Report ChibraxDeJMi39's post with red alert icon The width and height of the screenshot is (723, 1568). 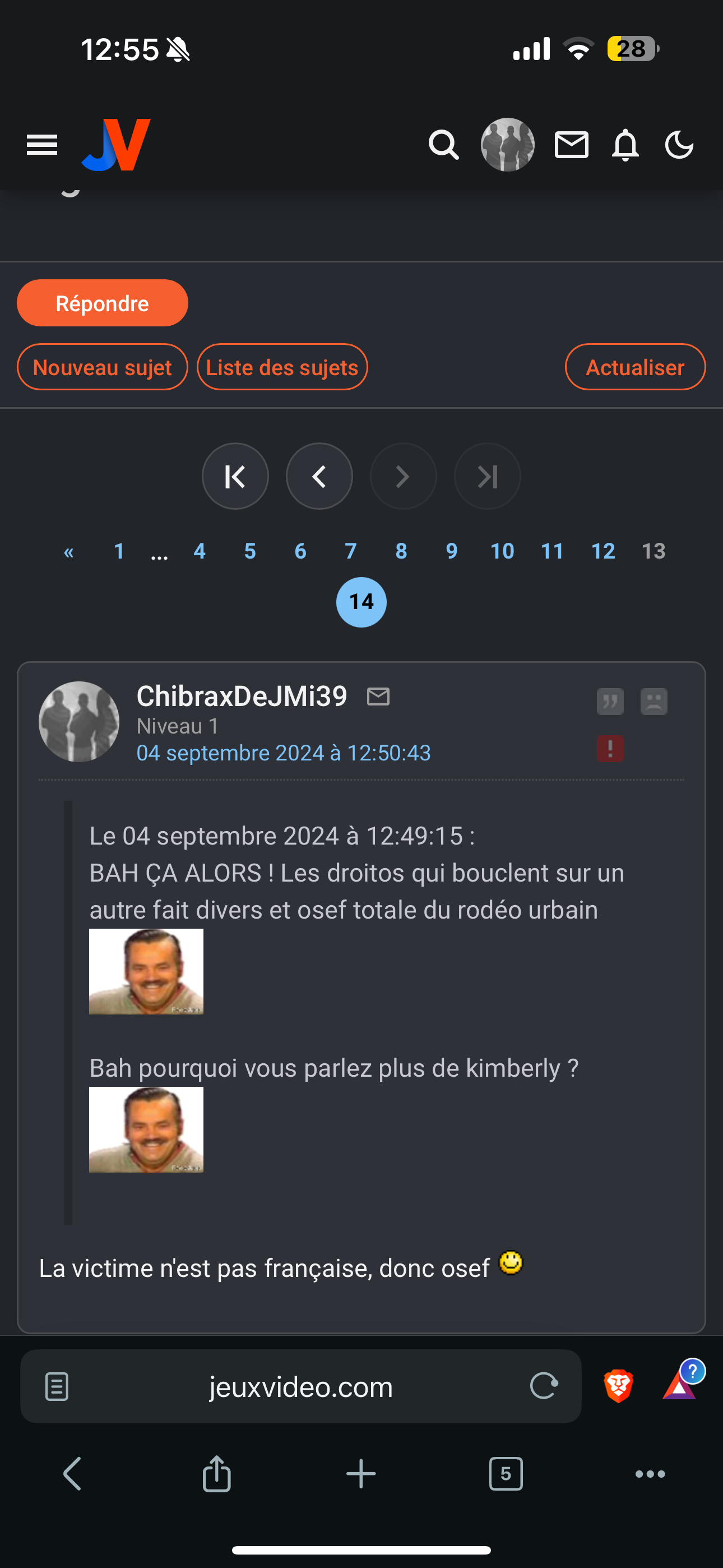pyautogui.click(x=610, y=748)
